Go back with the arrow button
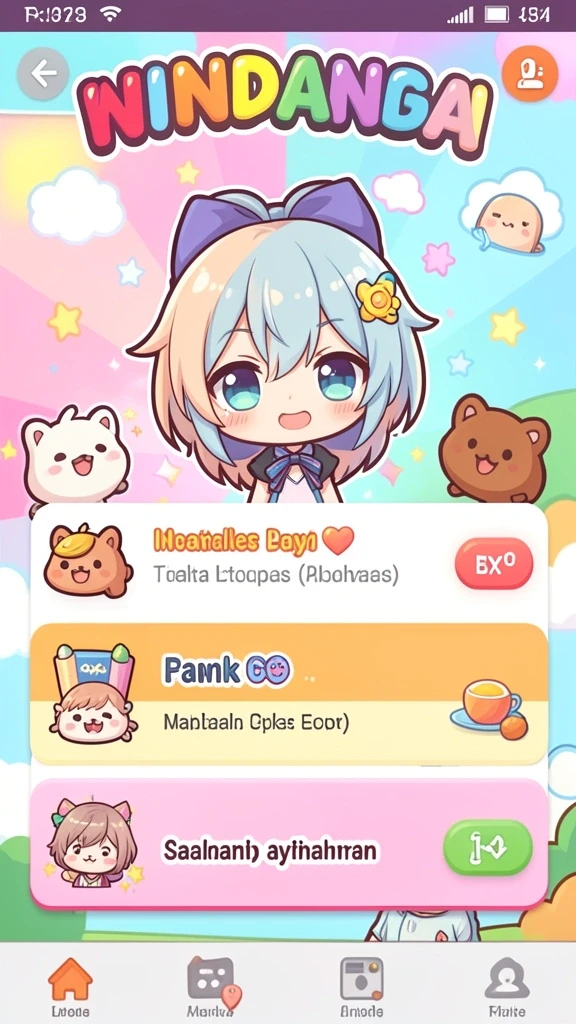Image resolution: width=576 pixels, height=1024 pixels. (43, 74)
